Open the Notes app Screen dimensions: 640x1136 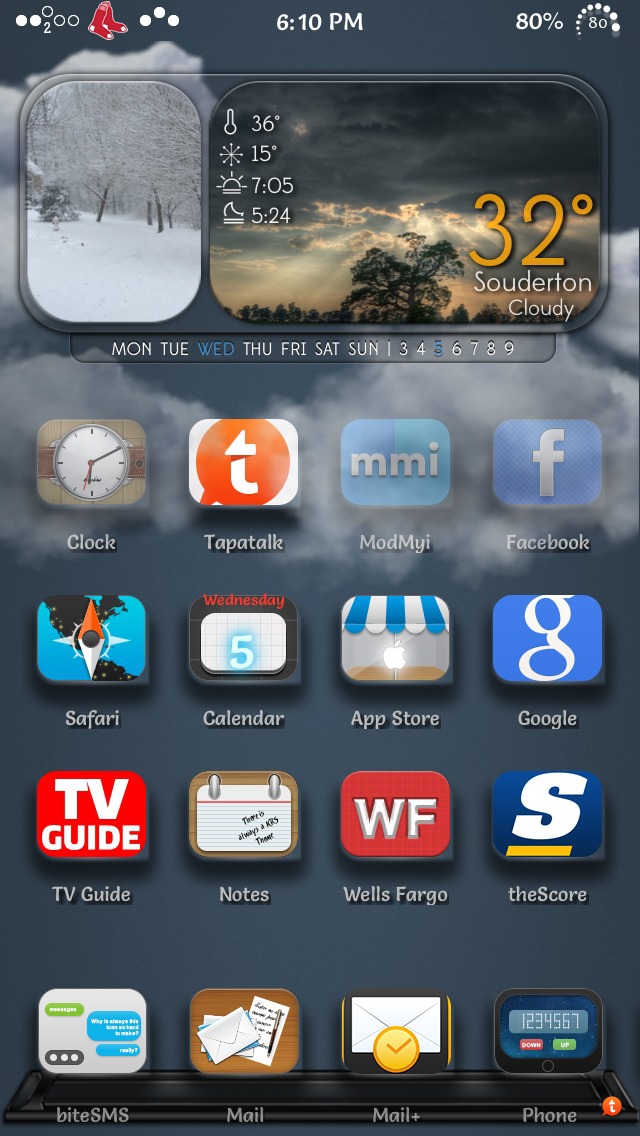tap(243, 814)
